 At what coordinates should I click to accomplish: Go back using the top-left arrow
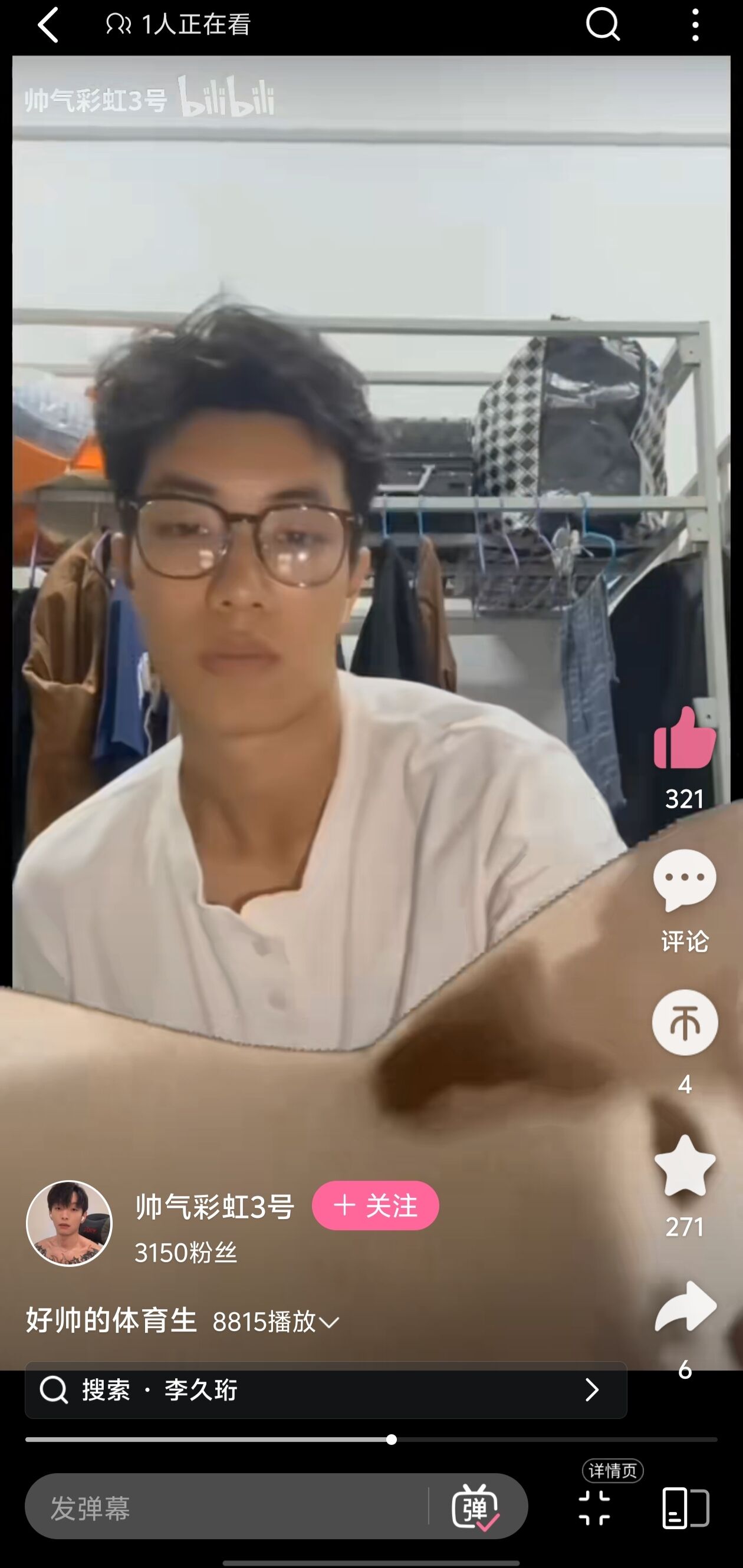pos(48,24)
